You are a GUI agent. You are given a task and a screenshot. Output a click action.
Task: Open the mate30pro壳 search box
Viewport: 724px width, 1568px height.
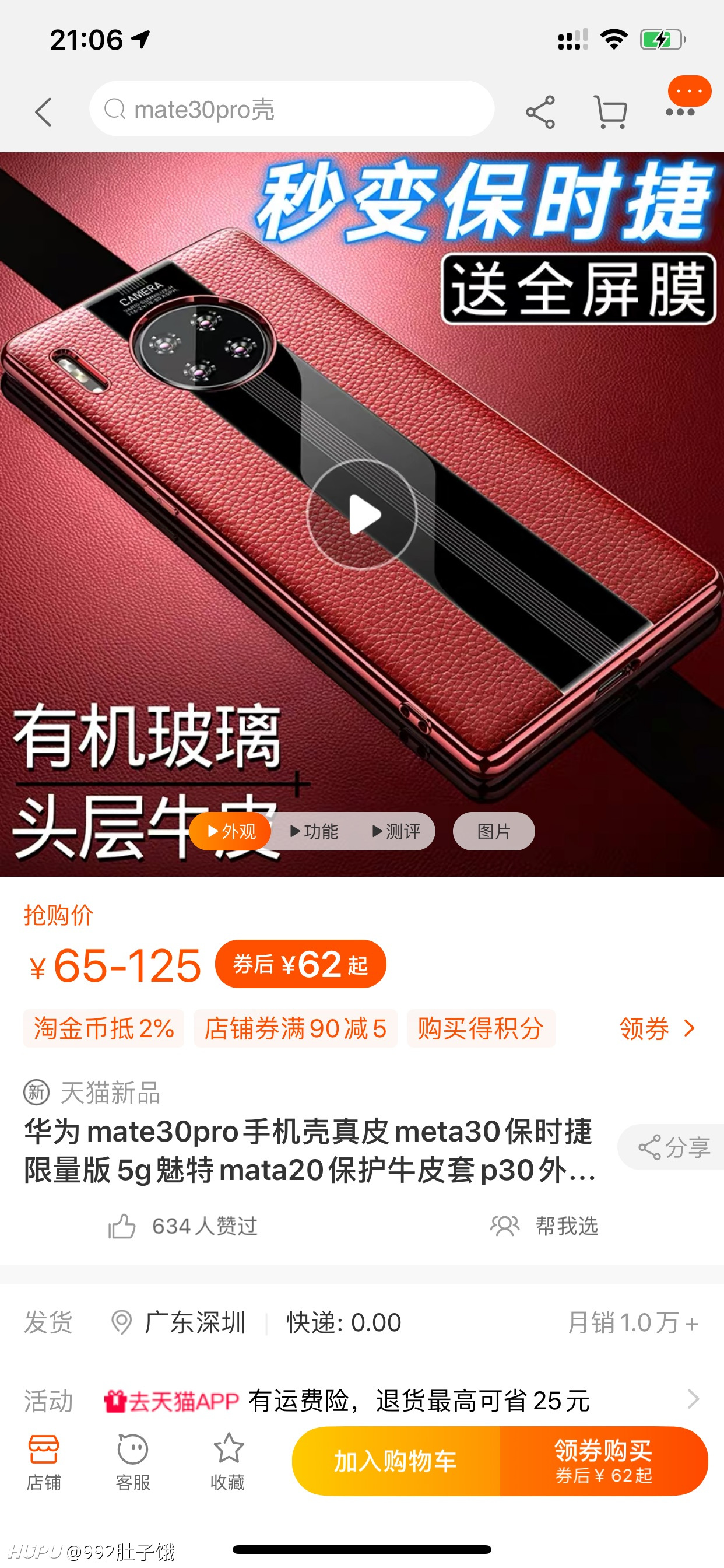pyautogui.click(x=291, y=110)
